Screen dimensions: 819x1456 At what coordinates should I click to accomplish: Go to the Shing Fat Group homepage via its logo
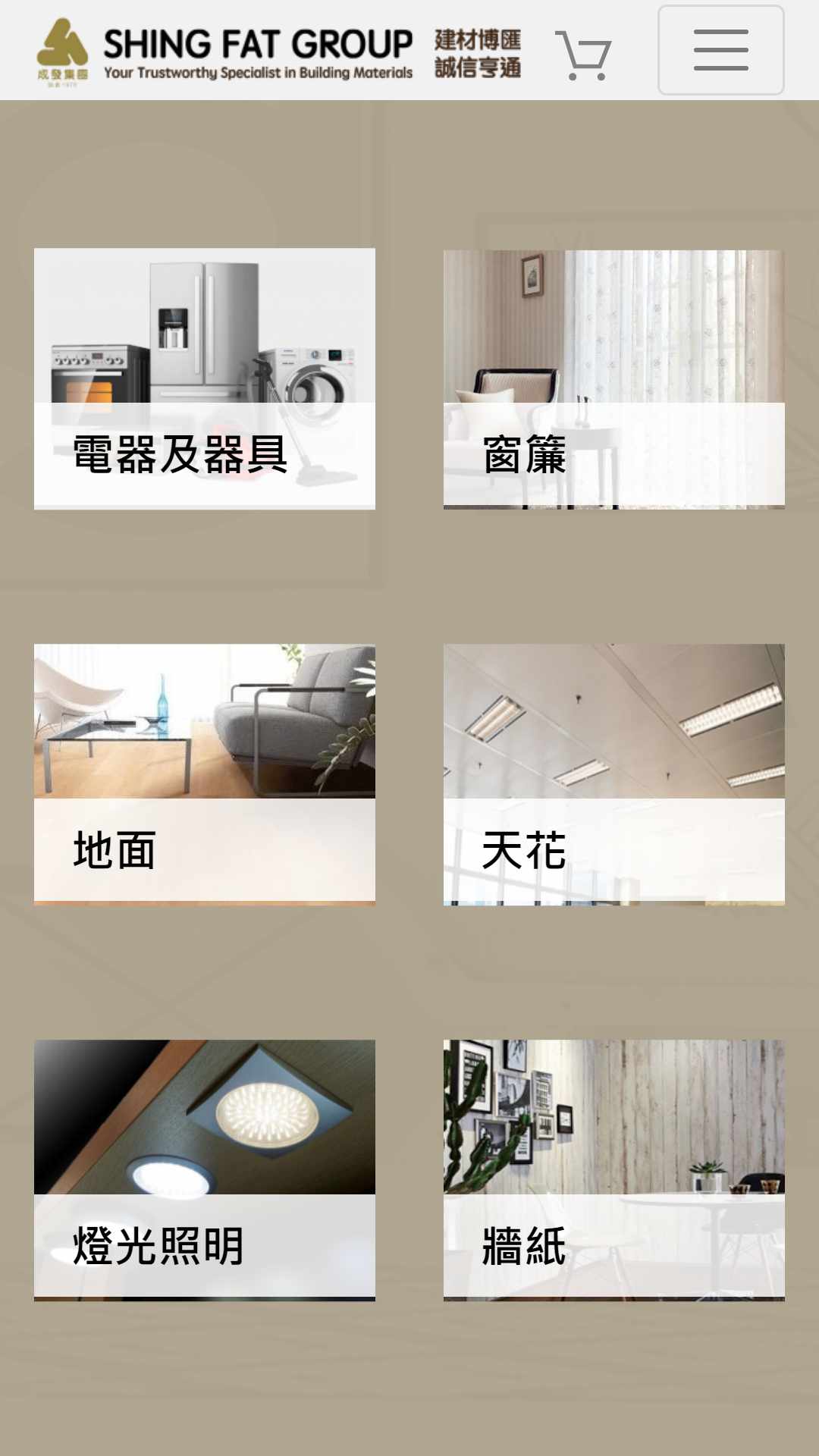tap(278, 52)
